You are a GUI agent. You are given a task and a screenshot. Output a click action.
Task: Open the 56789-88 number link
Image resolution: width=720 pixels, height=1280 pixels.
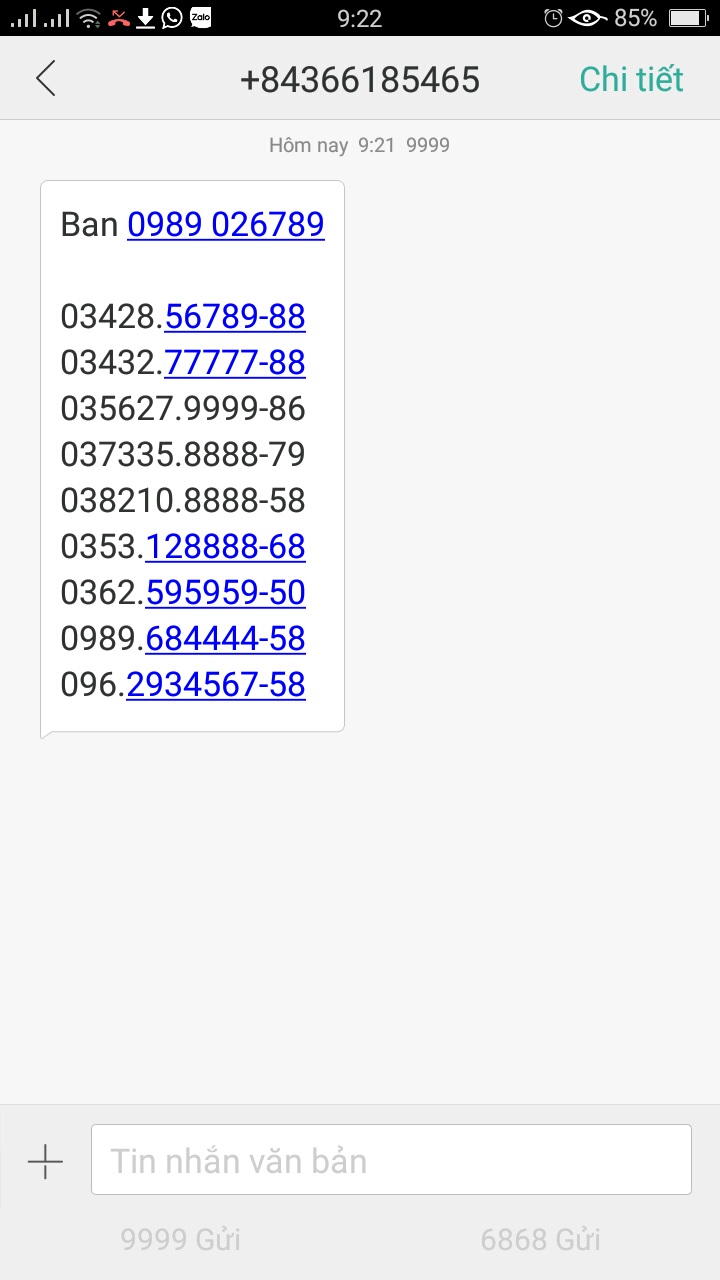235,317
